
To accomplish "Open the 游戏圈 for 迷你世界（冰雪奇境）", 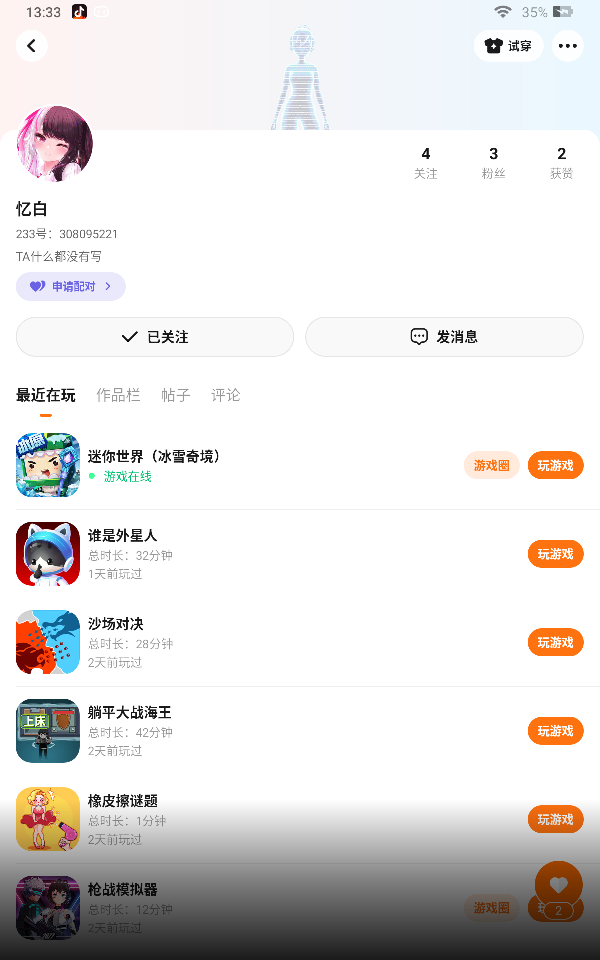I will tap(491, 465).
